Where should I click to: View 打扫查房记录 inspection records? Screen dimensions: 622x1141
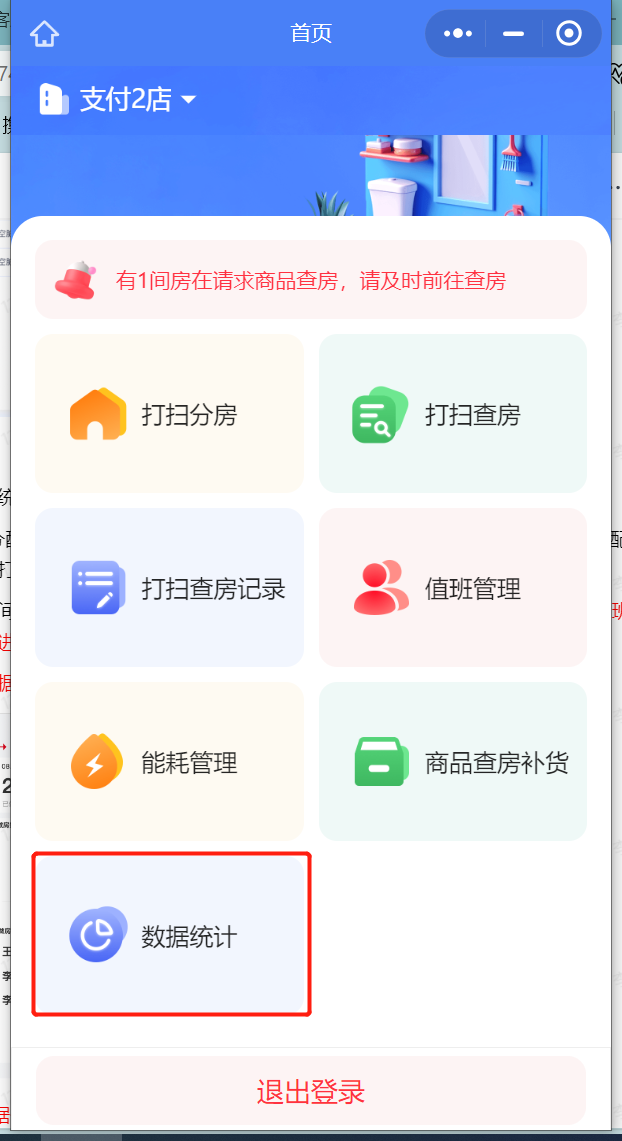pyautogui.click(x=169, y=588)
